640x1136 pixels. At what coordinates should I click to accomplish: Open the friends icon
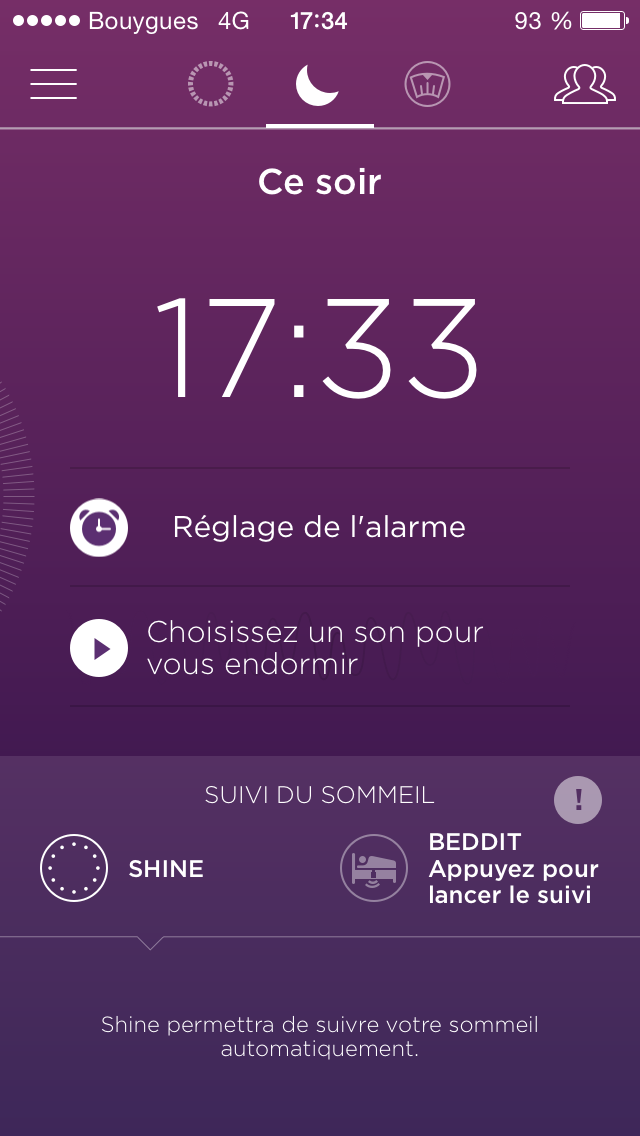coord(584,85)
